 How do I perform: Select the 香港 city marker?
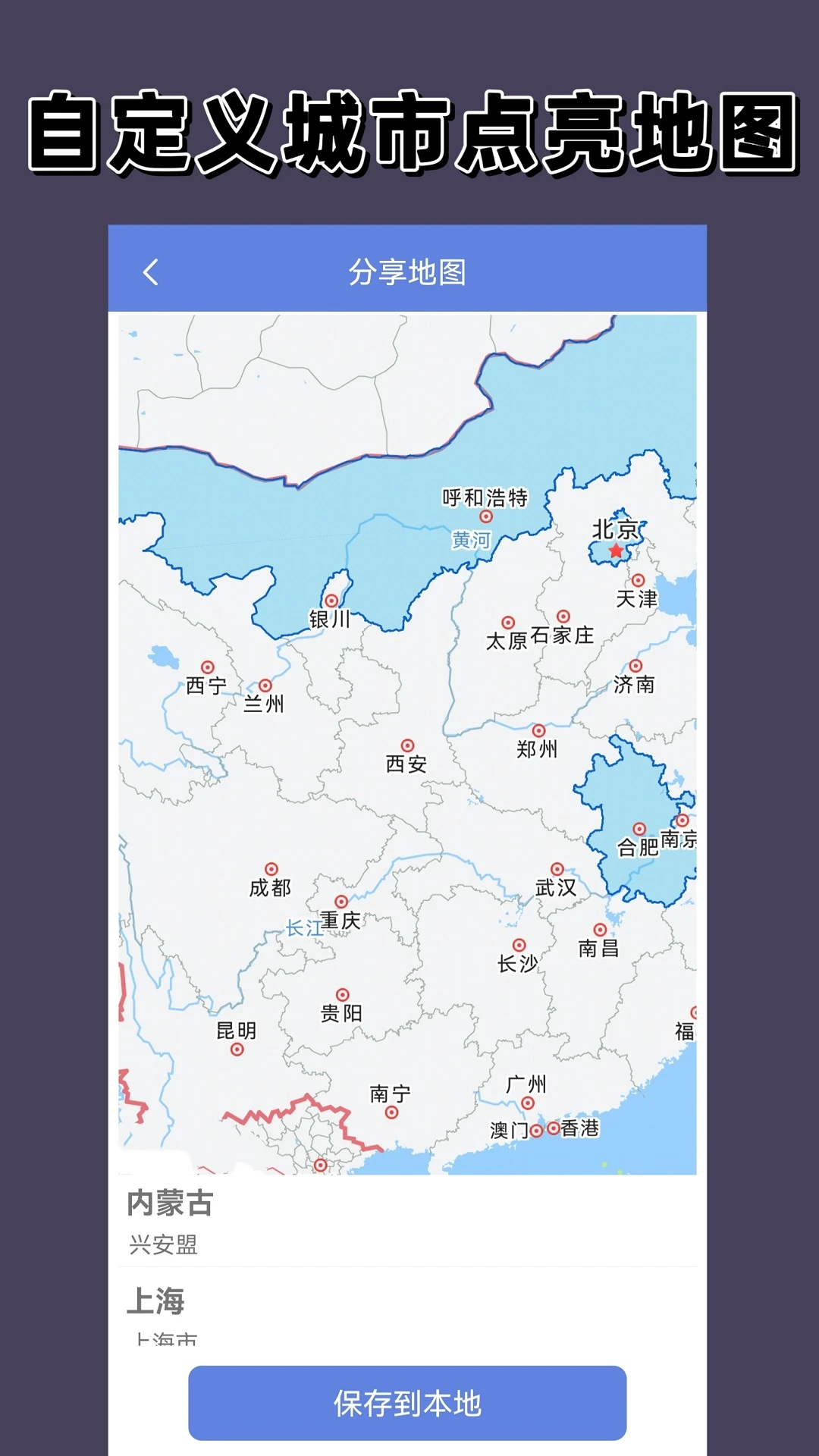coord(551,1127)
